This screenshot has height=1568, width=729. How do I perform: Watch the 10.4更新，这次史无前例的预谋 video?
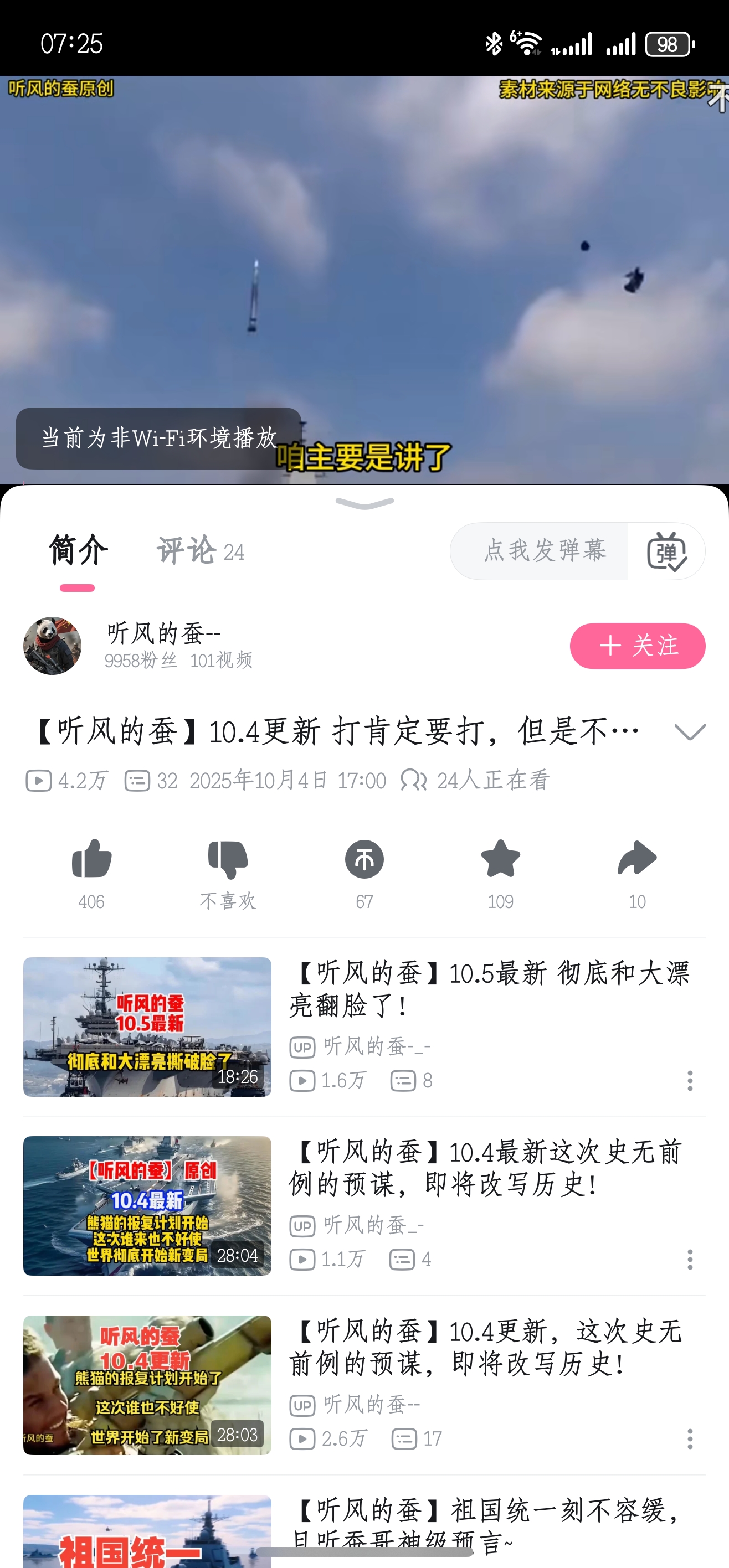click(485, 1347)
